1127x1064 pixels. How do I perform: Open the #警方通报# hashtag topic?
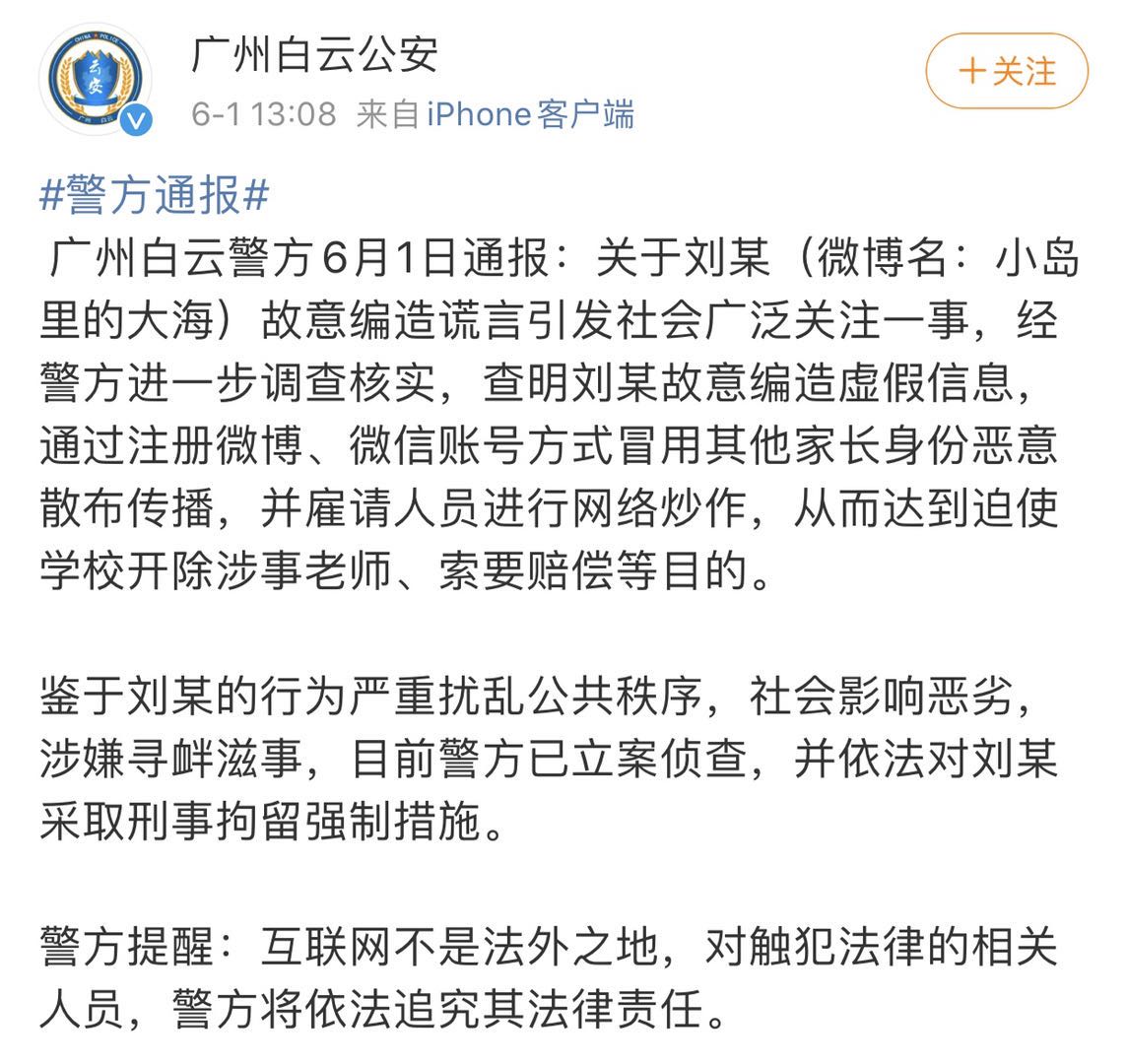[154, 197]
